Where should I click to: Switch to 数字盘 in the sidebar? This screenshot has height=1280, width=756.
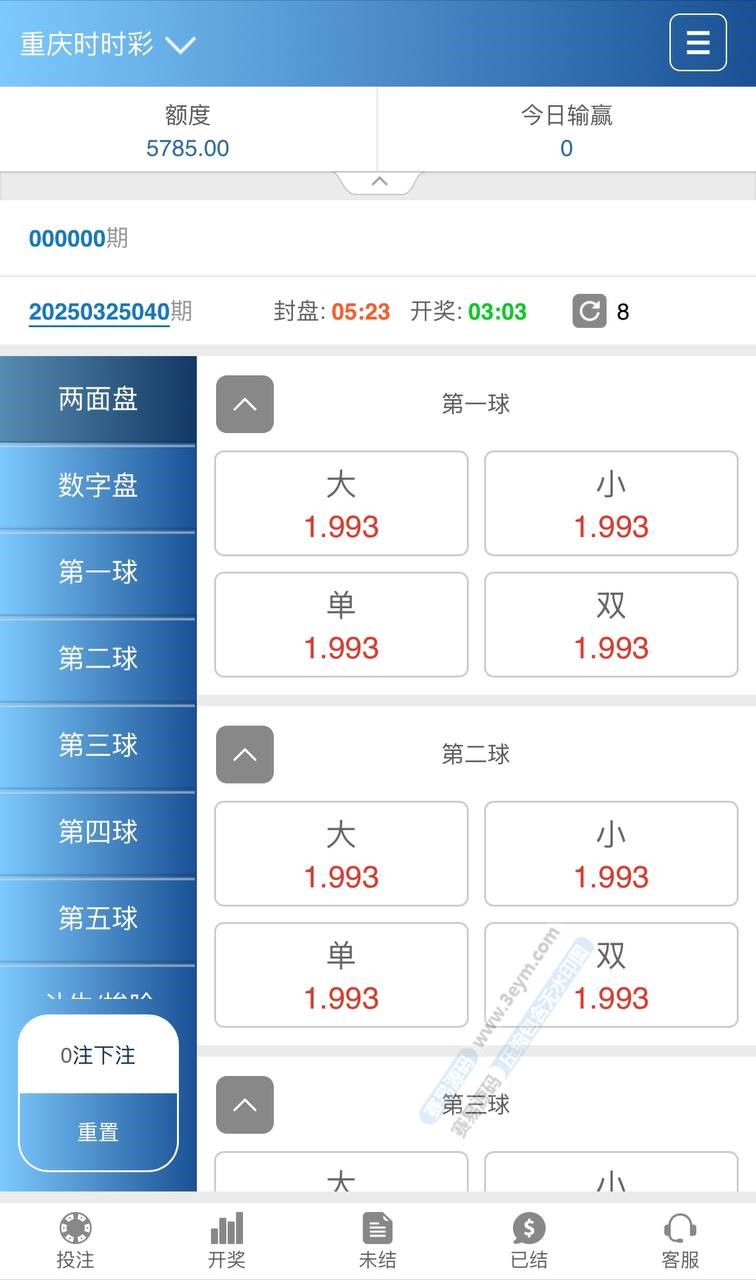click(x=98, y=486)
